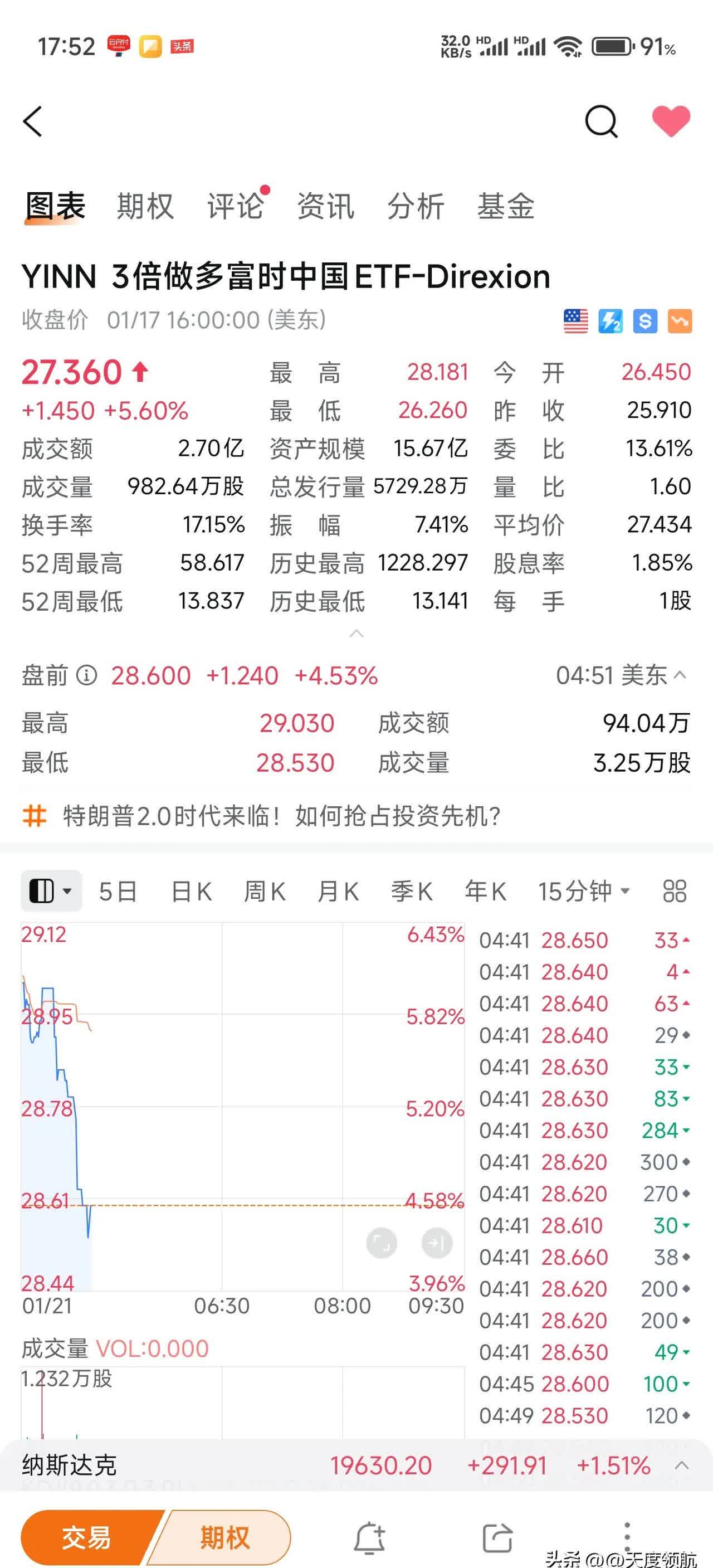Screen dimensions: 713x1568
Task: Open the orange trend-line analysis icon
Action: click(681, 321)
